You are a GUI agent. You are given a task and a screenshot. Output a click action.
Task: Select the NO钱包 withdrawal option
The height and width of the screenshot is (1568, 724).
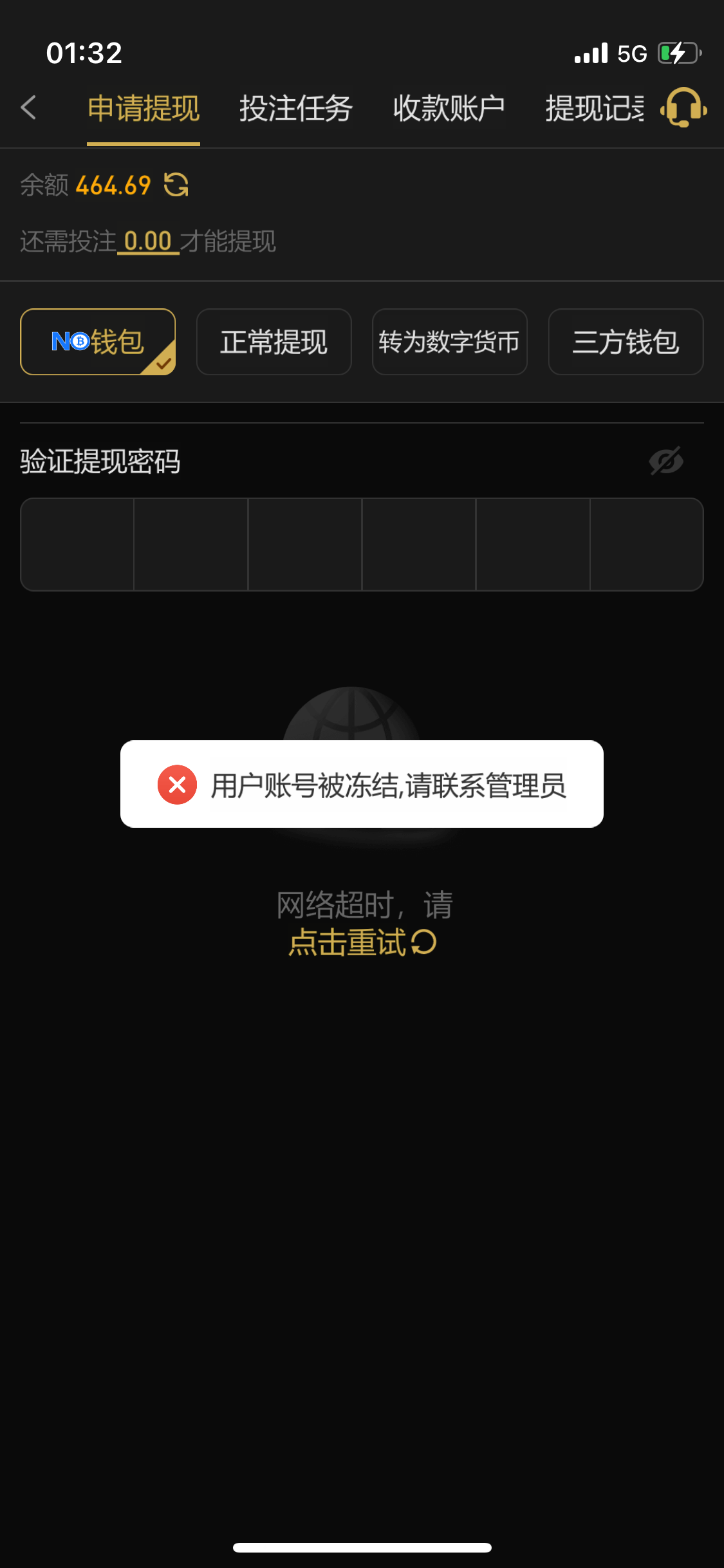pos(98,342)
